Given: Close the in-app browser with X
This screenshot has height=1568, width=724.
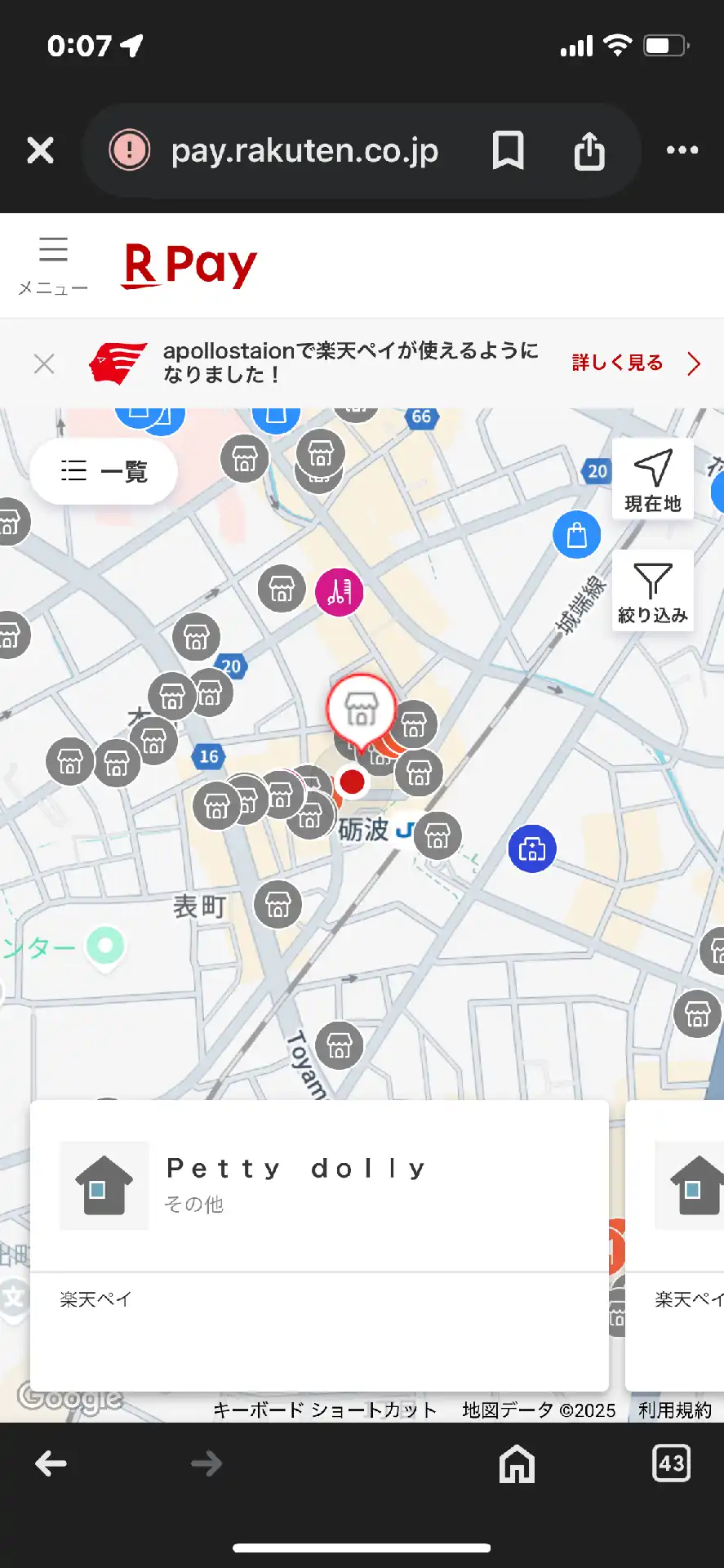Looking at the screenshot, I should (40, 150).
